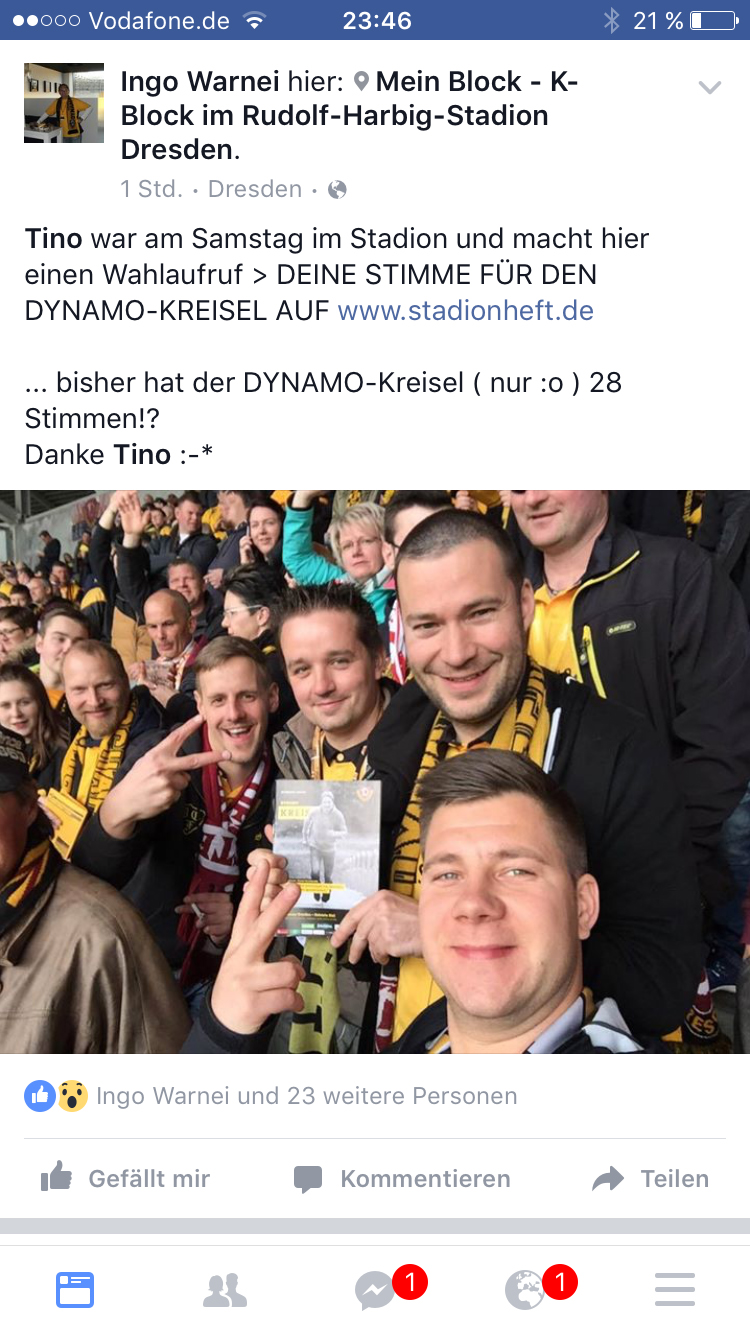This screenshot has height=1334, width=750.
Task: Open Ingo Warnei's profile picture
Action: (x=64, y=103)
